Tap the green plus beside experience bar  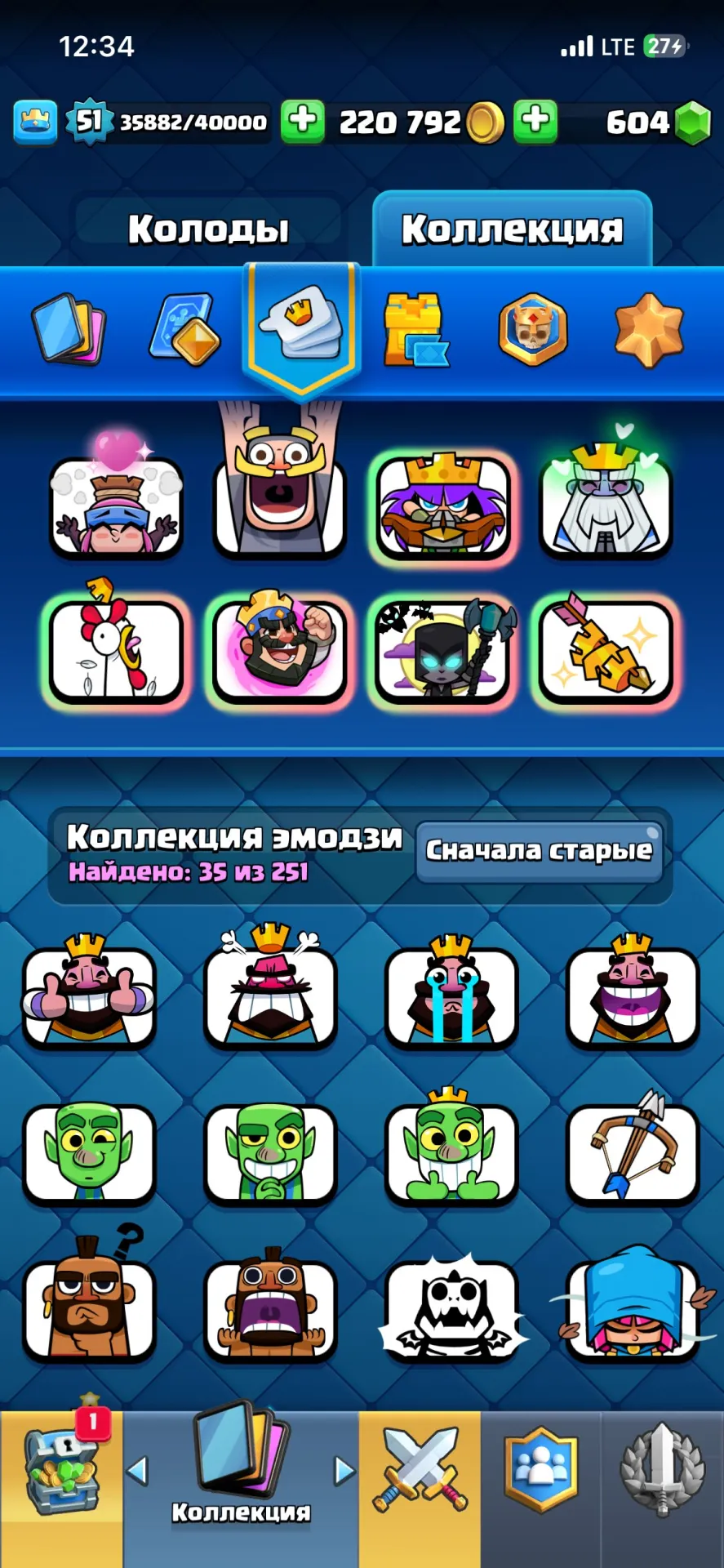coord(303,122)
